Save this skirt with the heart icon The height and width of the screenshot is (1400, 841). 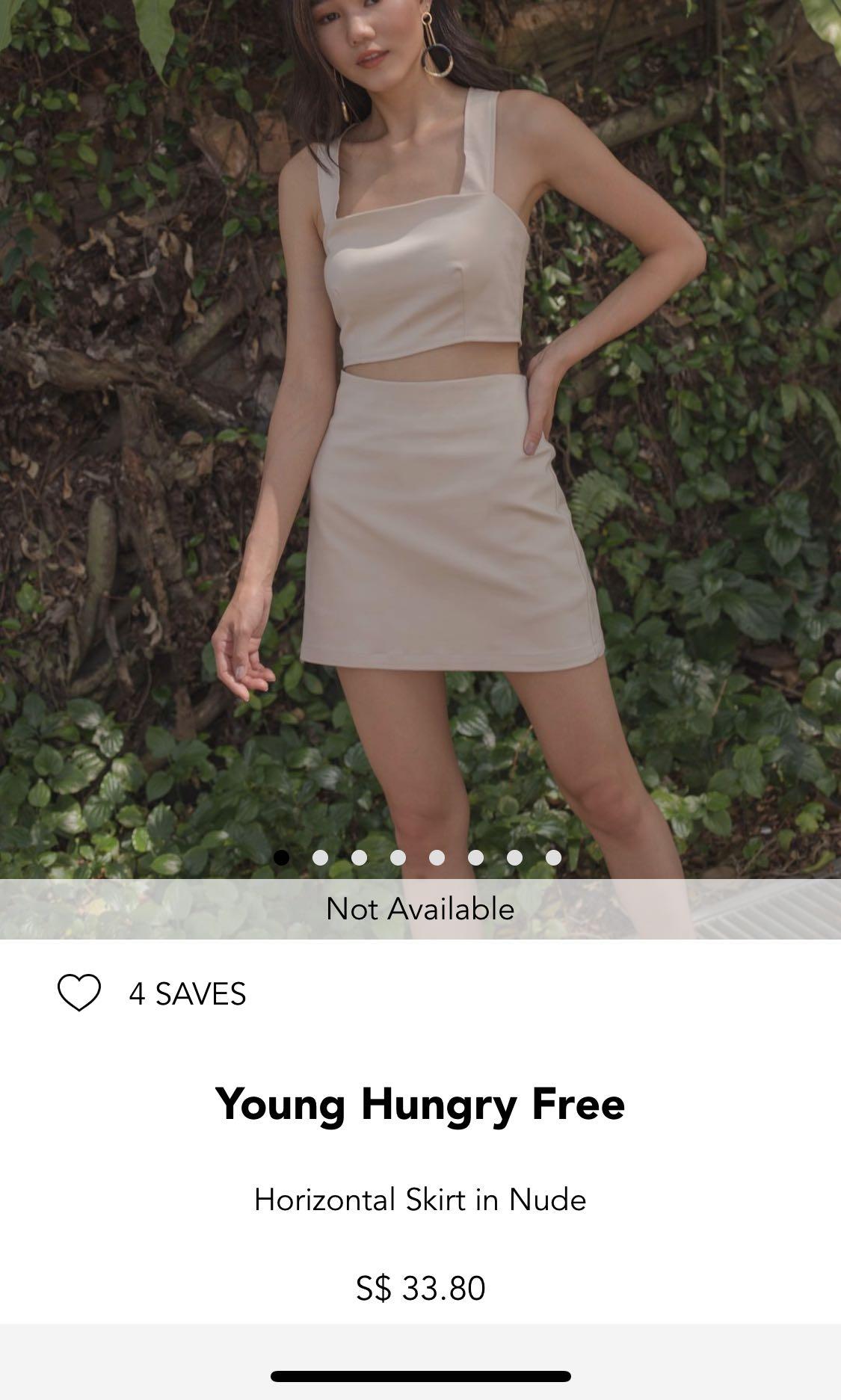tap(78, 993)
